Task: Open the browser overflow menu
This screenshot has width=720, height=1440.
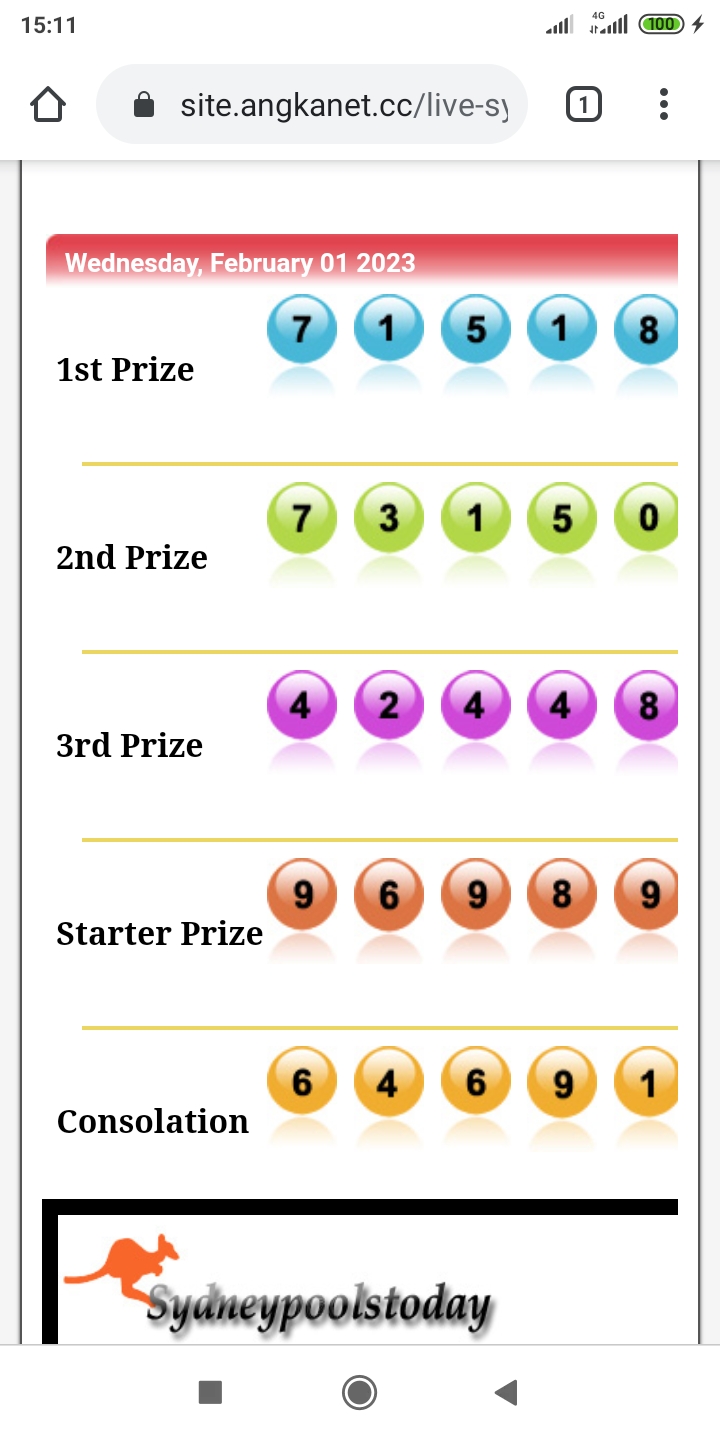Action: (663, 105)
